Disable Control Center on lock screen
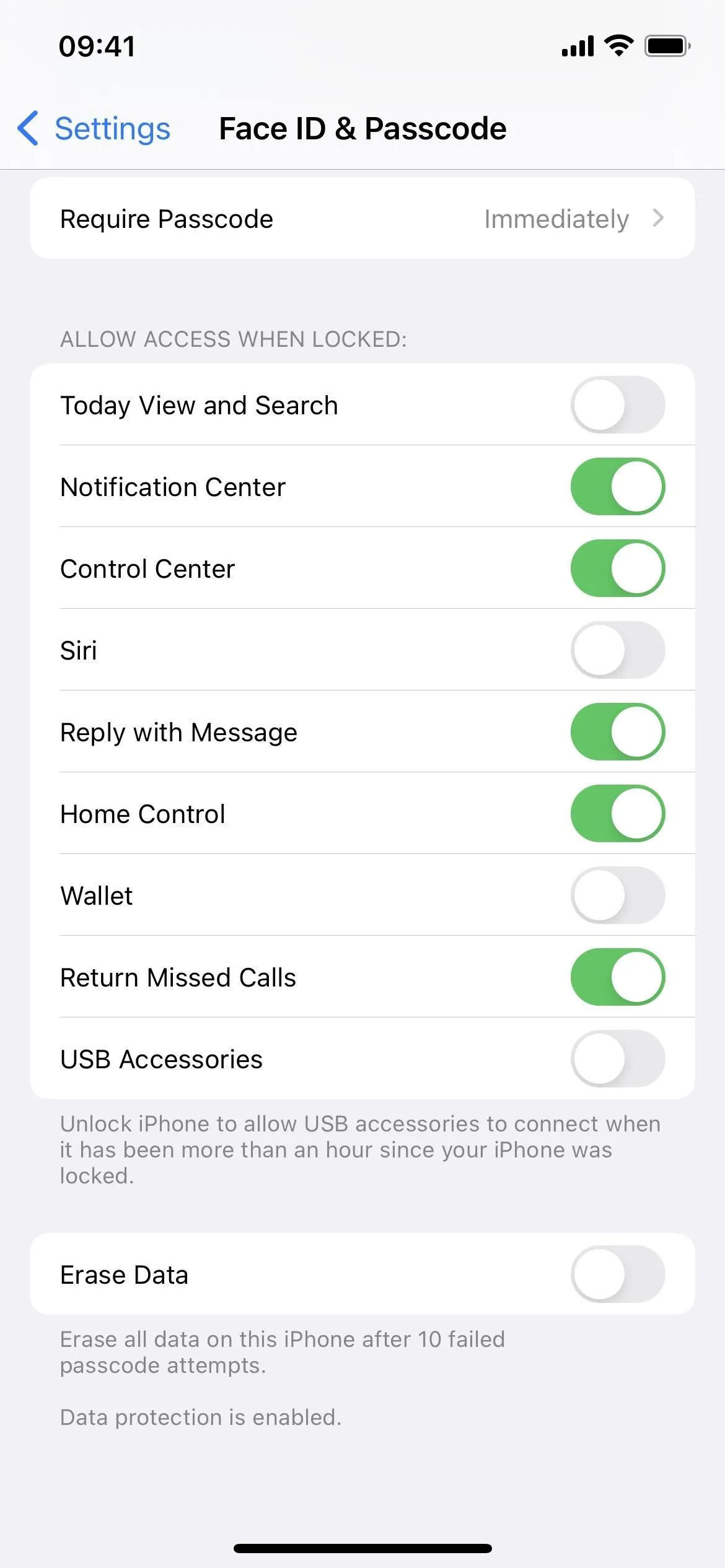 coord(618,568)
